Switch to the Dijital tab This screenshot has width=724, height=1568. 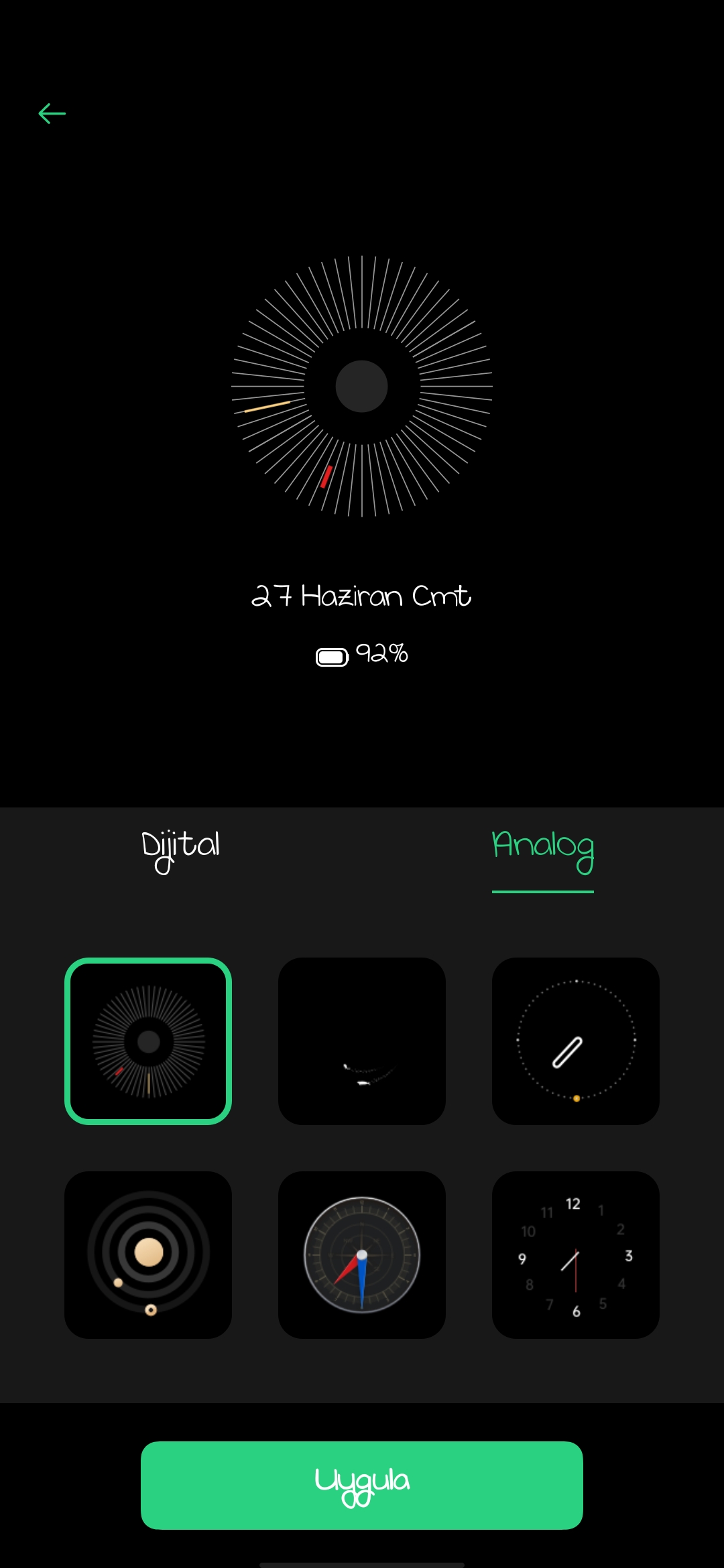[x=180, y=850]
